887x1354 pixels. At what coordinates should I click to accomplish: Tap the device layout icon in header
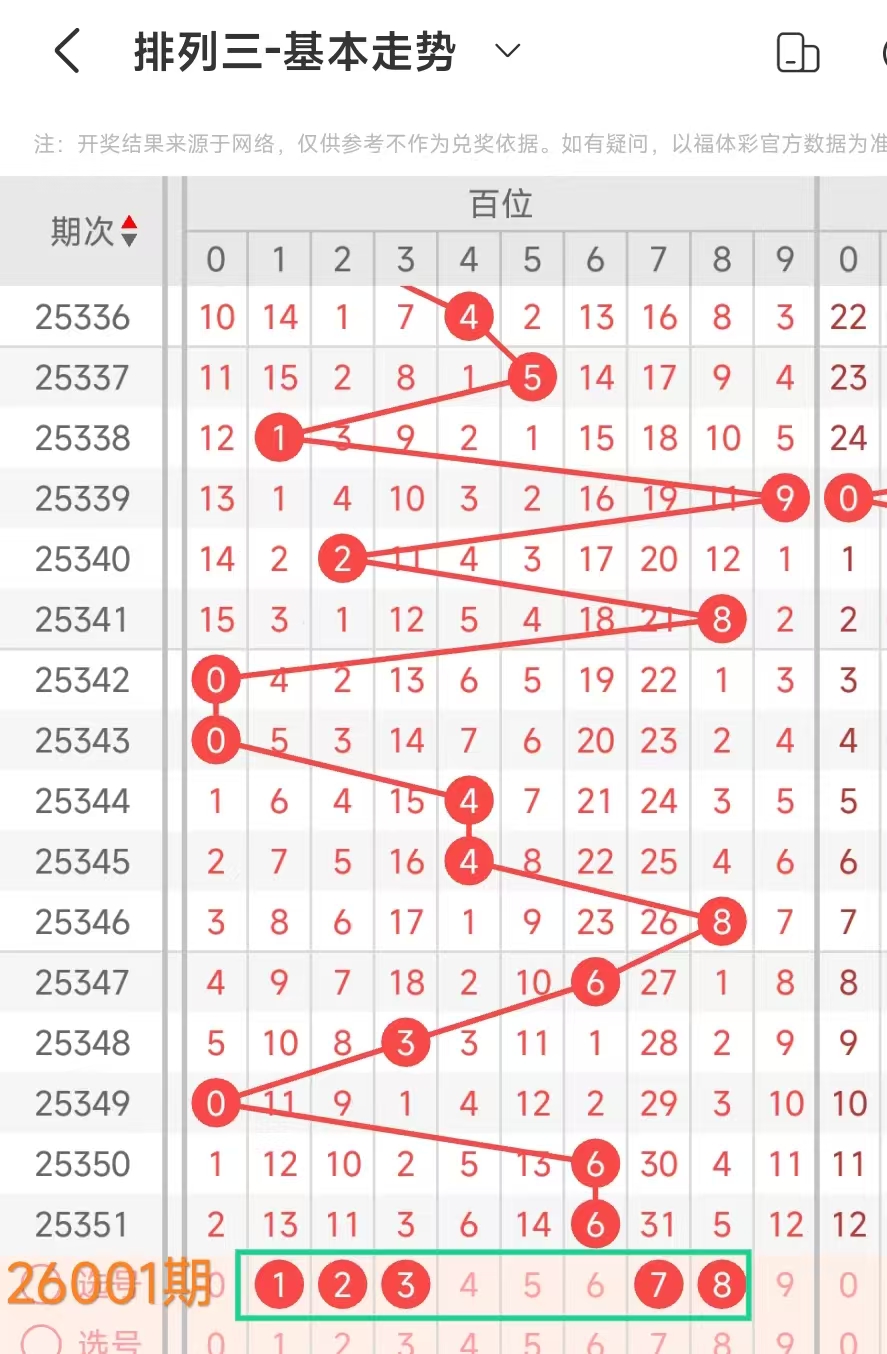click(797, 53)
